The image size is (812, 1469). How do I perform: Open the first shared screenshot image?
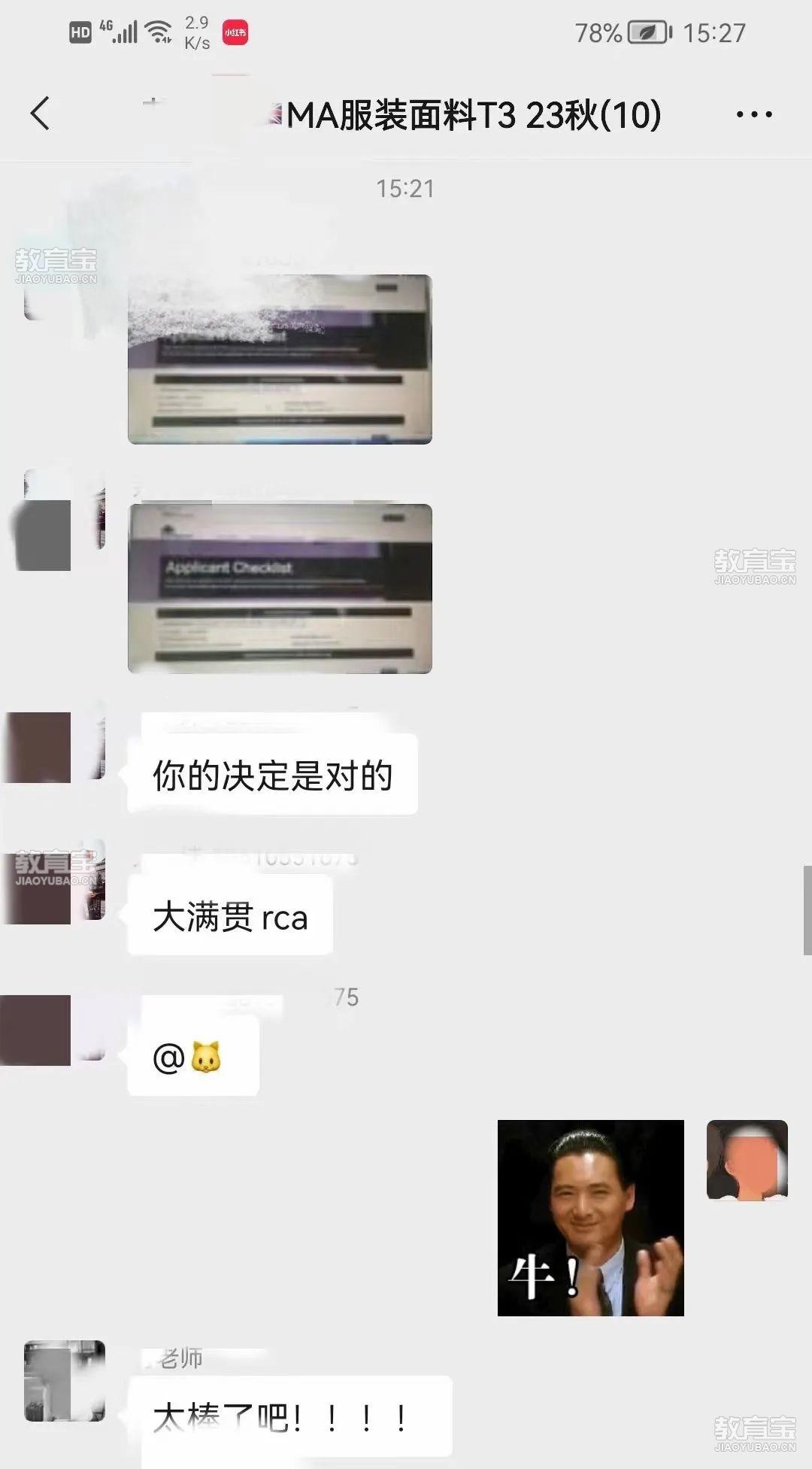(x=280, y=360)
